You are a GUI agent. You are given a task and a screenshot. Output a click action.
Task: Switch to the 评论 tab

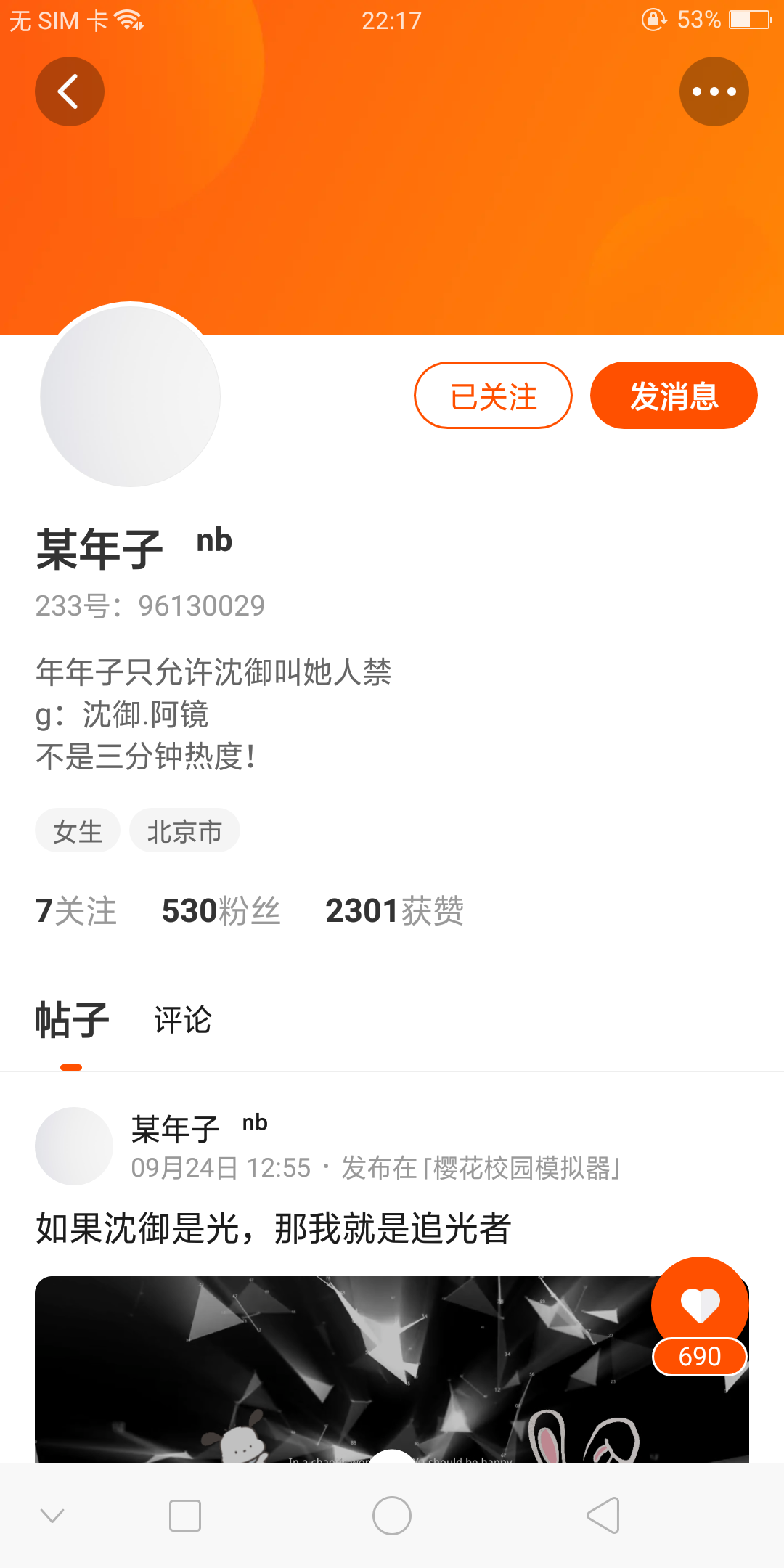[x=182, y=1020]
